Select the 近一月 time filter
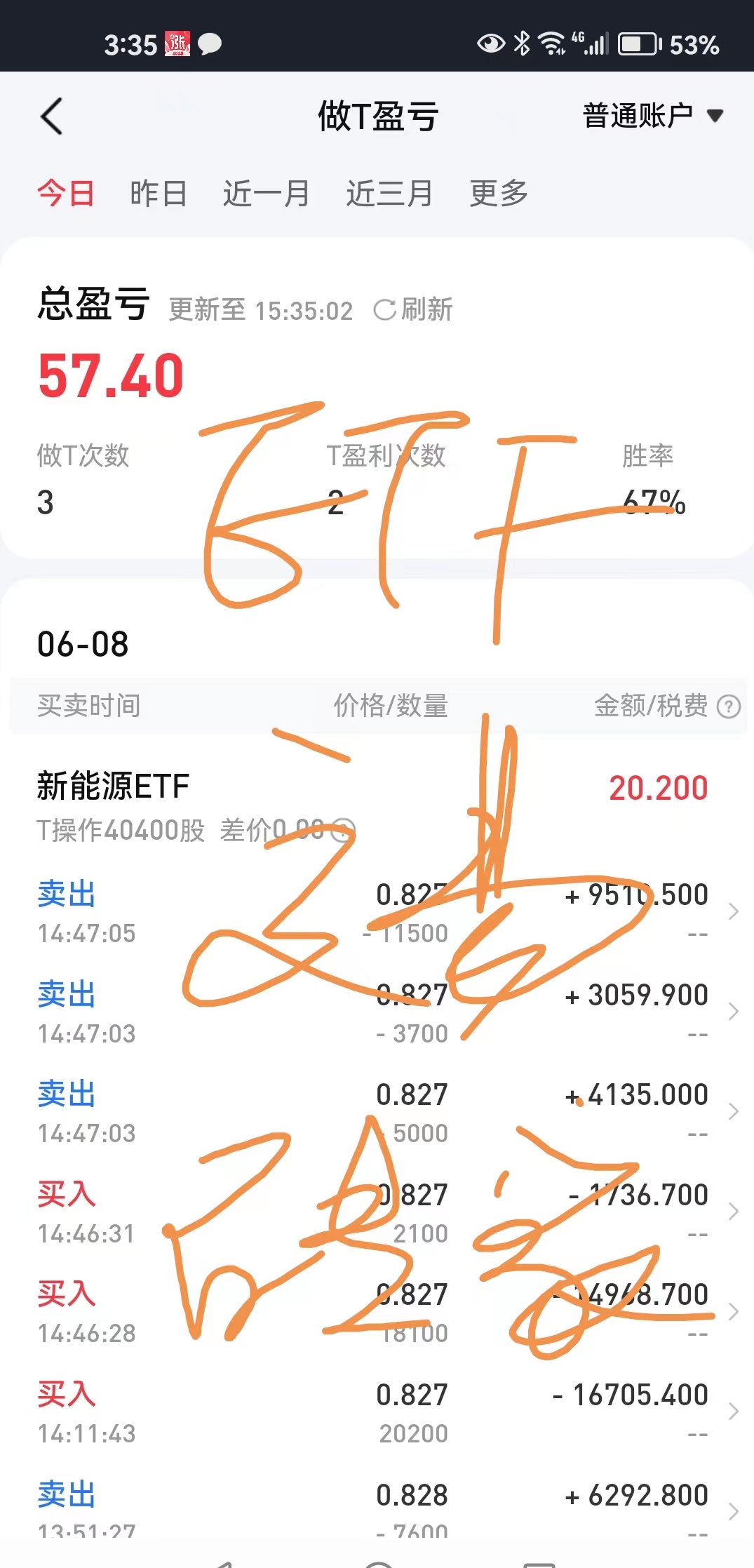The image size is (754, 1568). click(x=265, y=194)
